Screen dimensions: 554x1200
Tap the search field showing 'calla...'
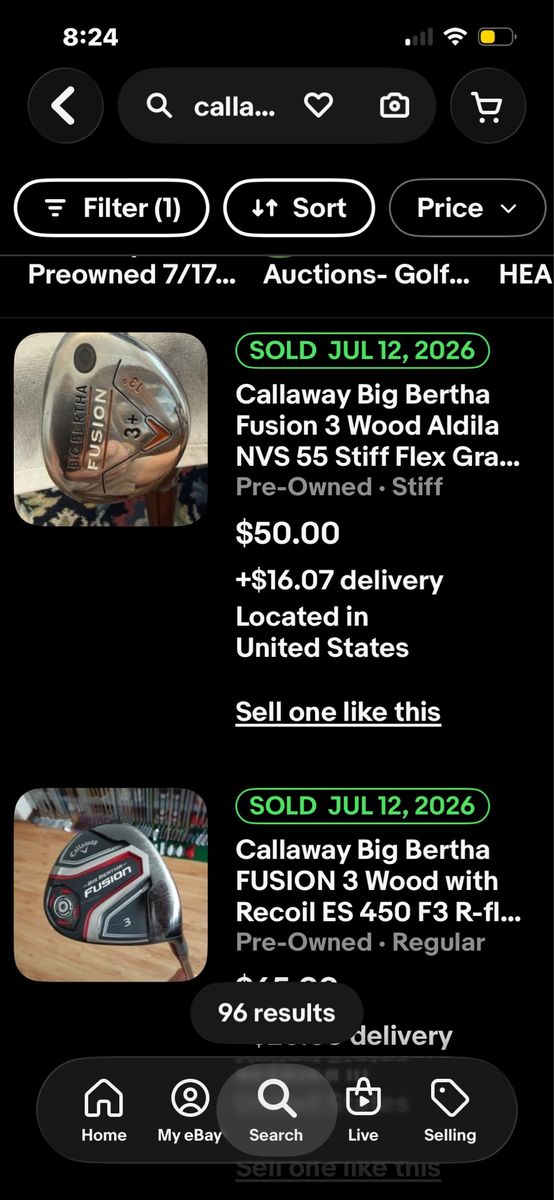coord(220,106)
